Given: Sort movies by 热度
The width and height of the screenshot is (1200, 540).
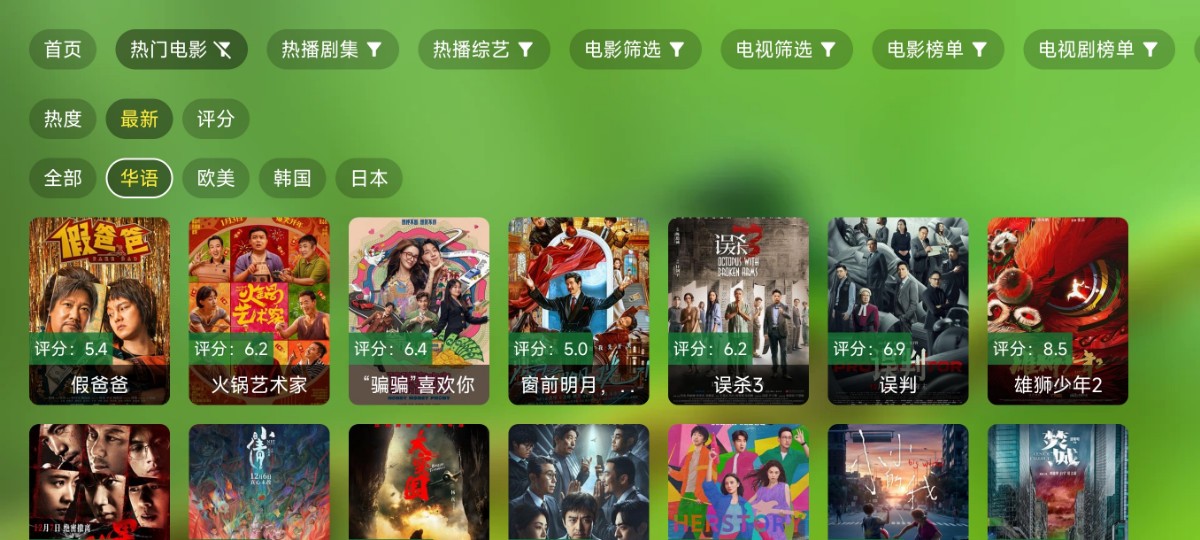Looking at the screenshot, I should 62,119.
